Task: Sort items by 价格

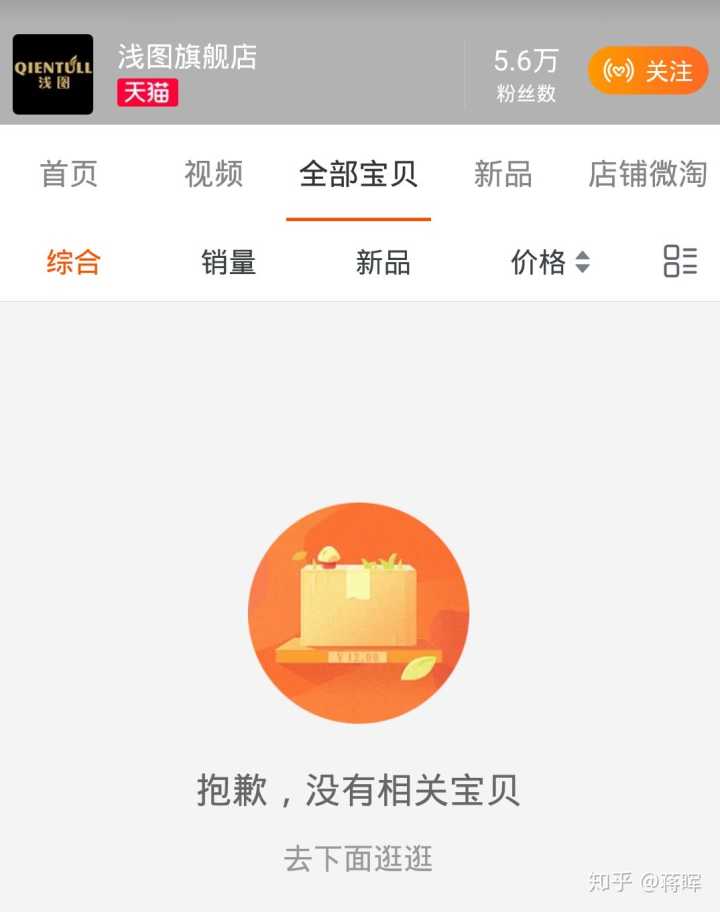Action: tap(550, 262)
